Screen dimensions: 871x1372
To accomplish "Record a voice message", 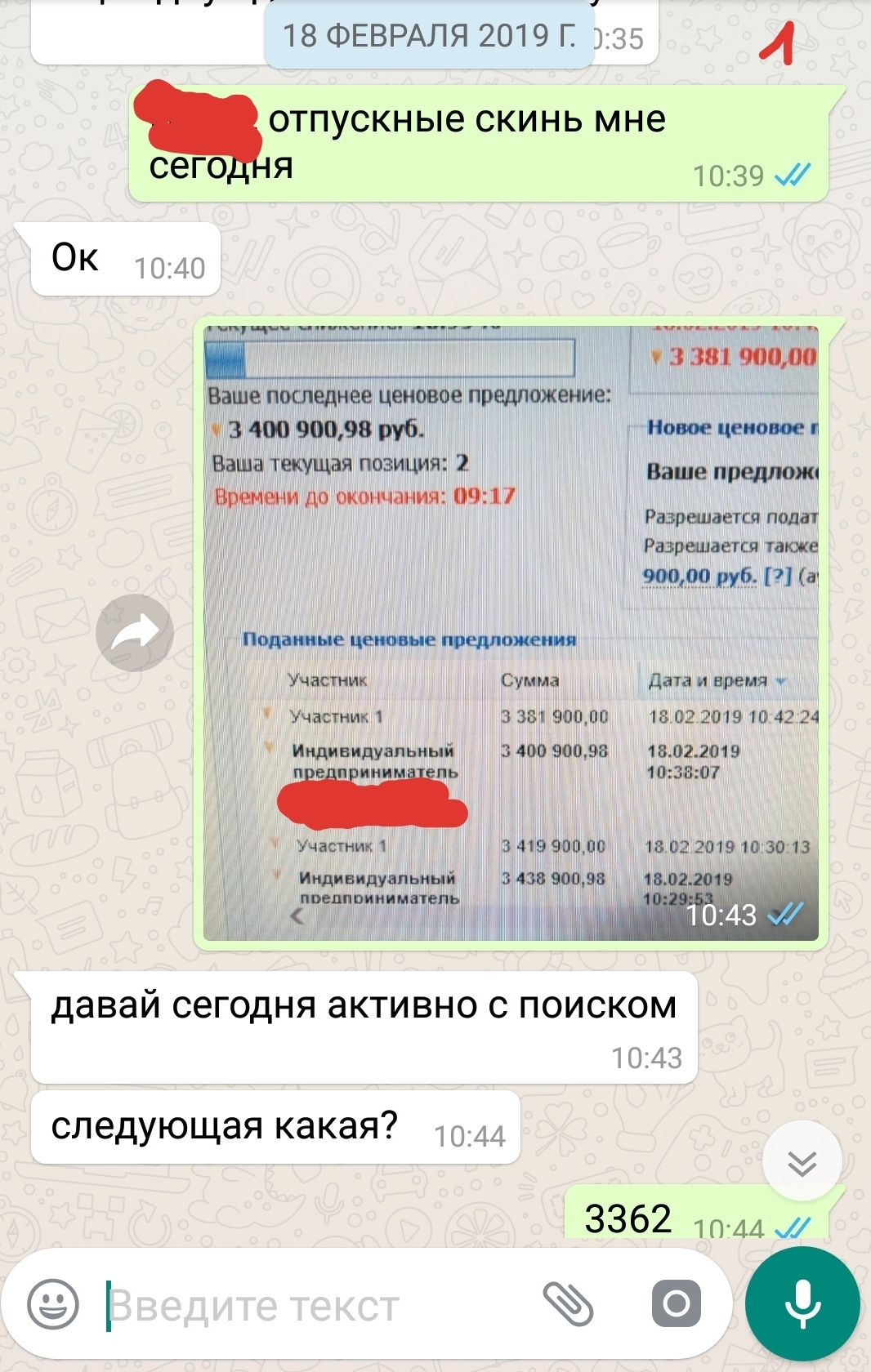I will 802,1304.
